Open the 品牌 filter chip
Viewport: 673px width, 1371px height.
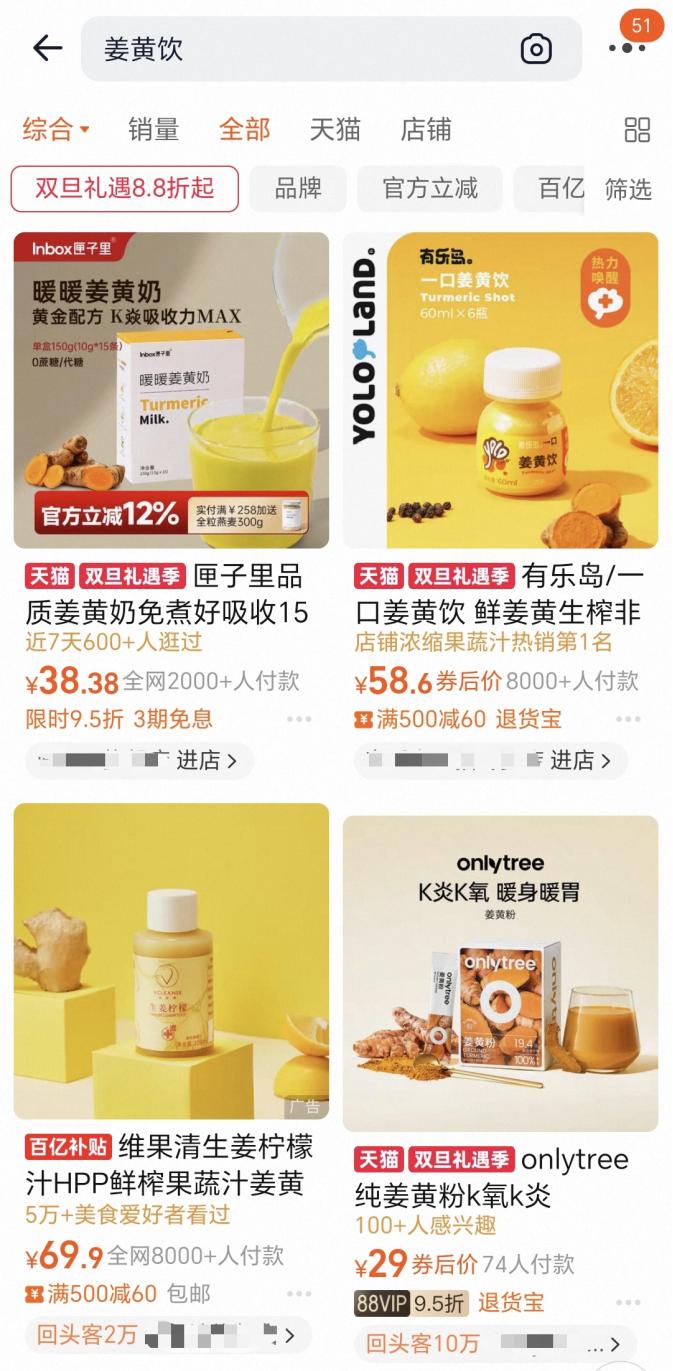tap(298, 188)
